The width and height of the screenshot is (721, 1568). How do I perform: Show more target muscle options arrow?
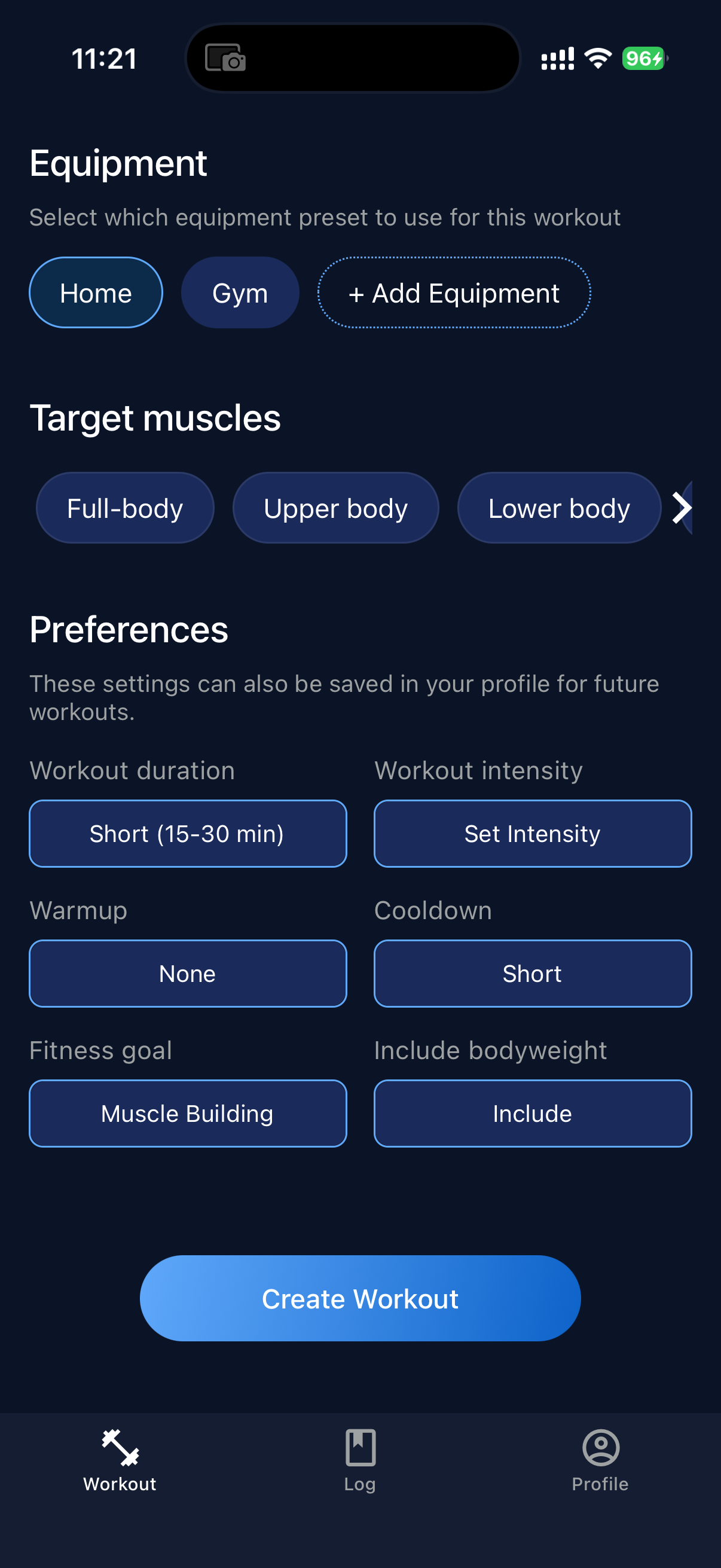pos(682,508)
